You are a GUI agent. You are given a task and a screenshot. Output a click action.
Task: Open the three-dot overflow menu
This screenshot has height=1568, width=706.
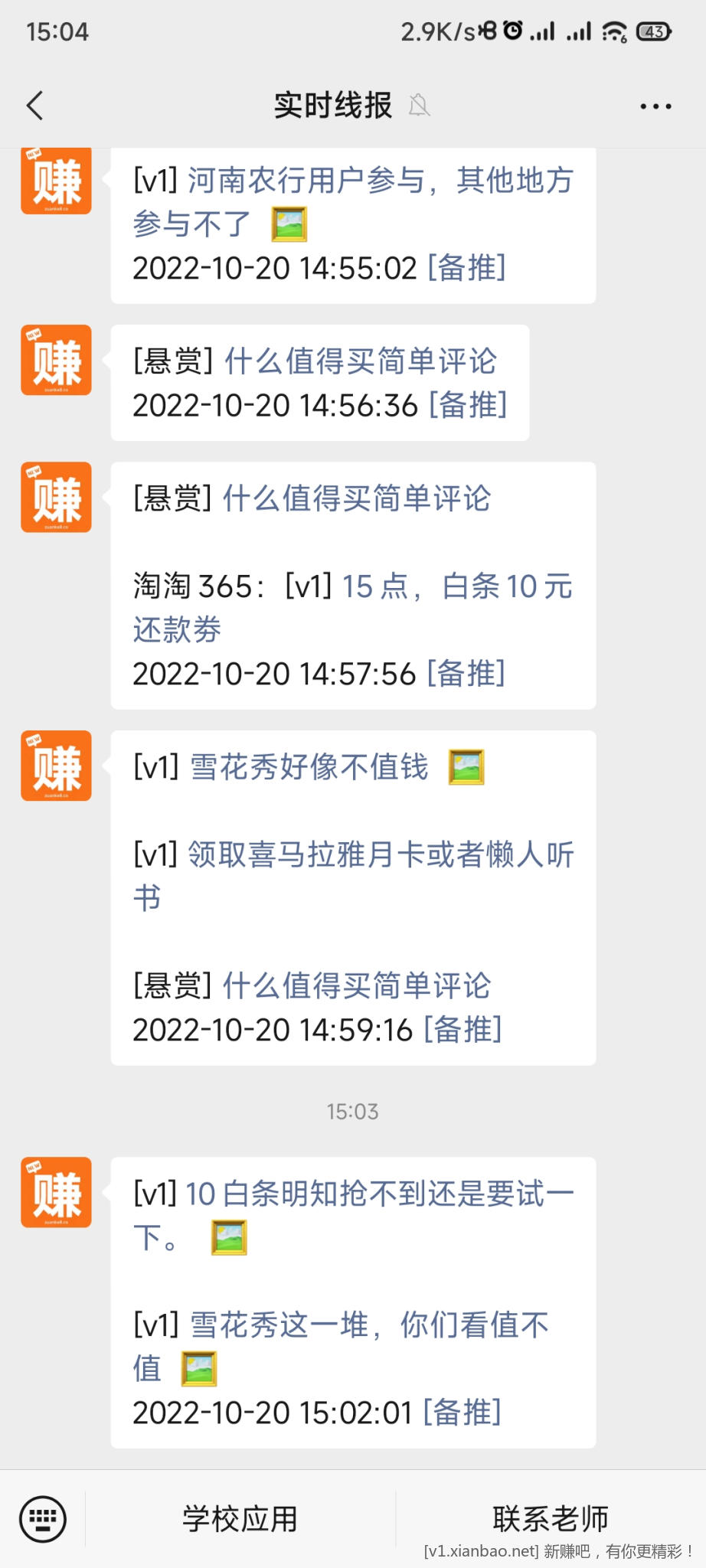tap(655, 106)
